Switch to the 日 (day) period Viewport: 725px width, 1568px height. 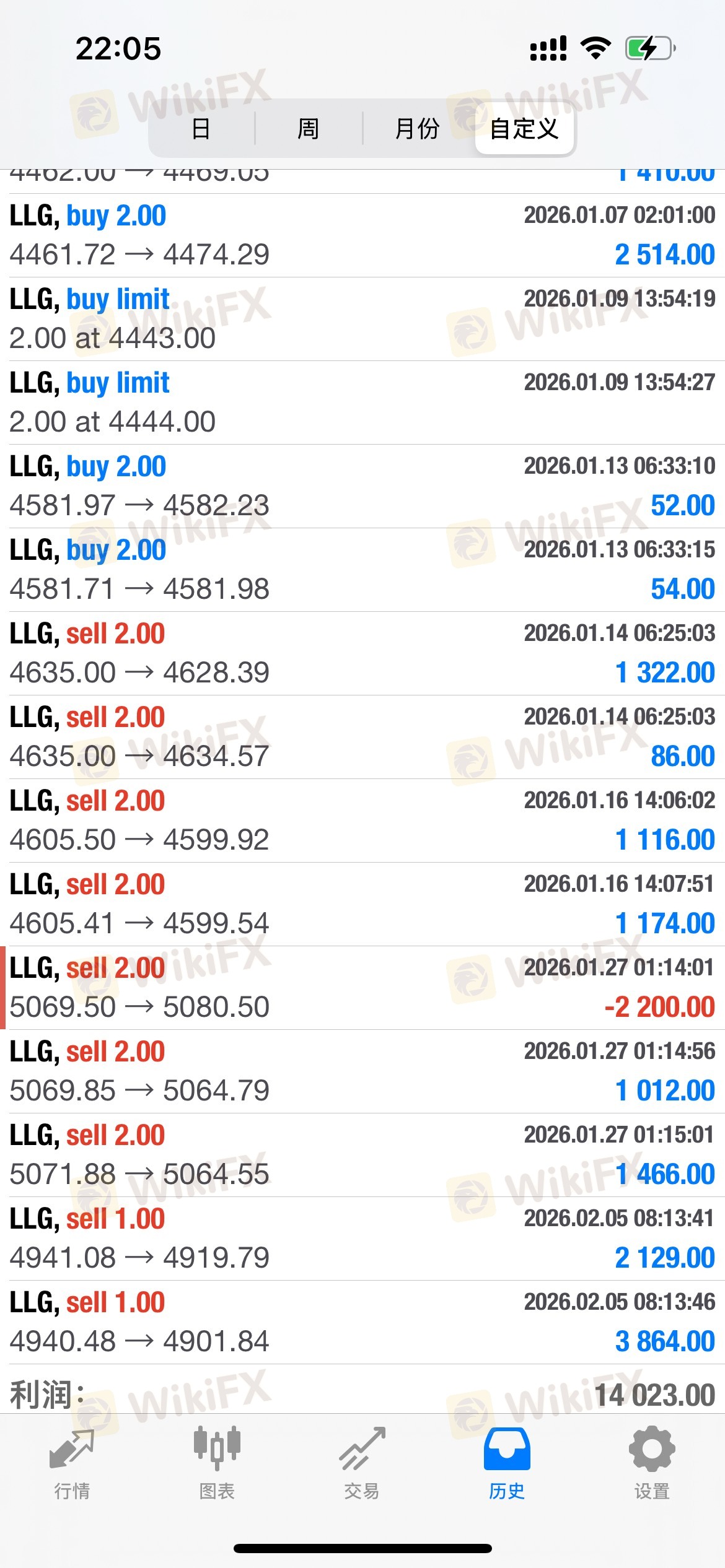pos(201,129)
